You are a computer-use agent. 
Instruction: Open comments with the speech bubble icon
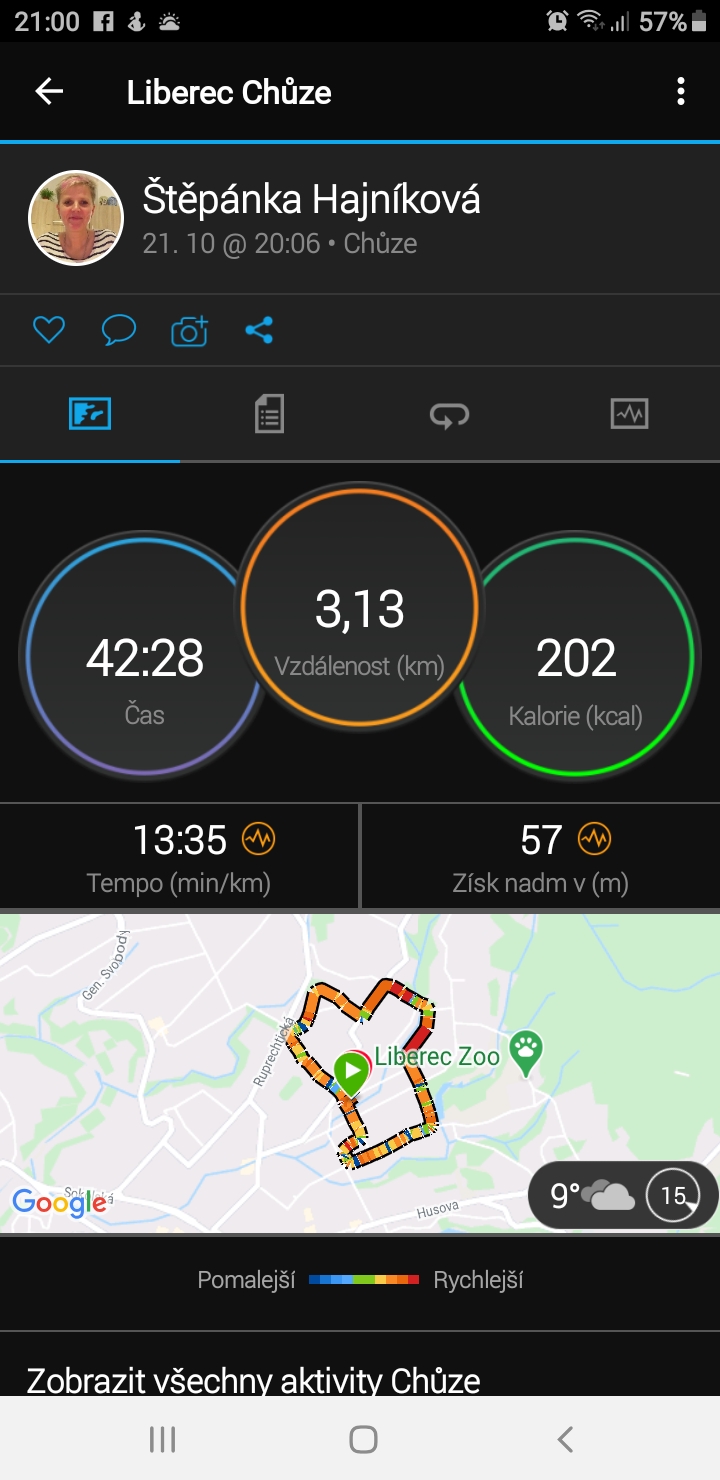(119, 330)
